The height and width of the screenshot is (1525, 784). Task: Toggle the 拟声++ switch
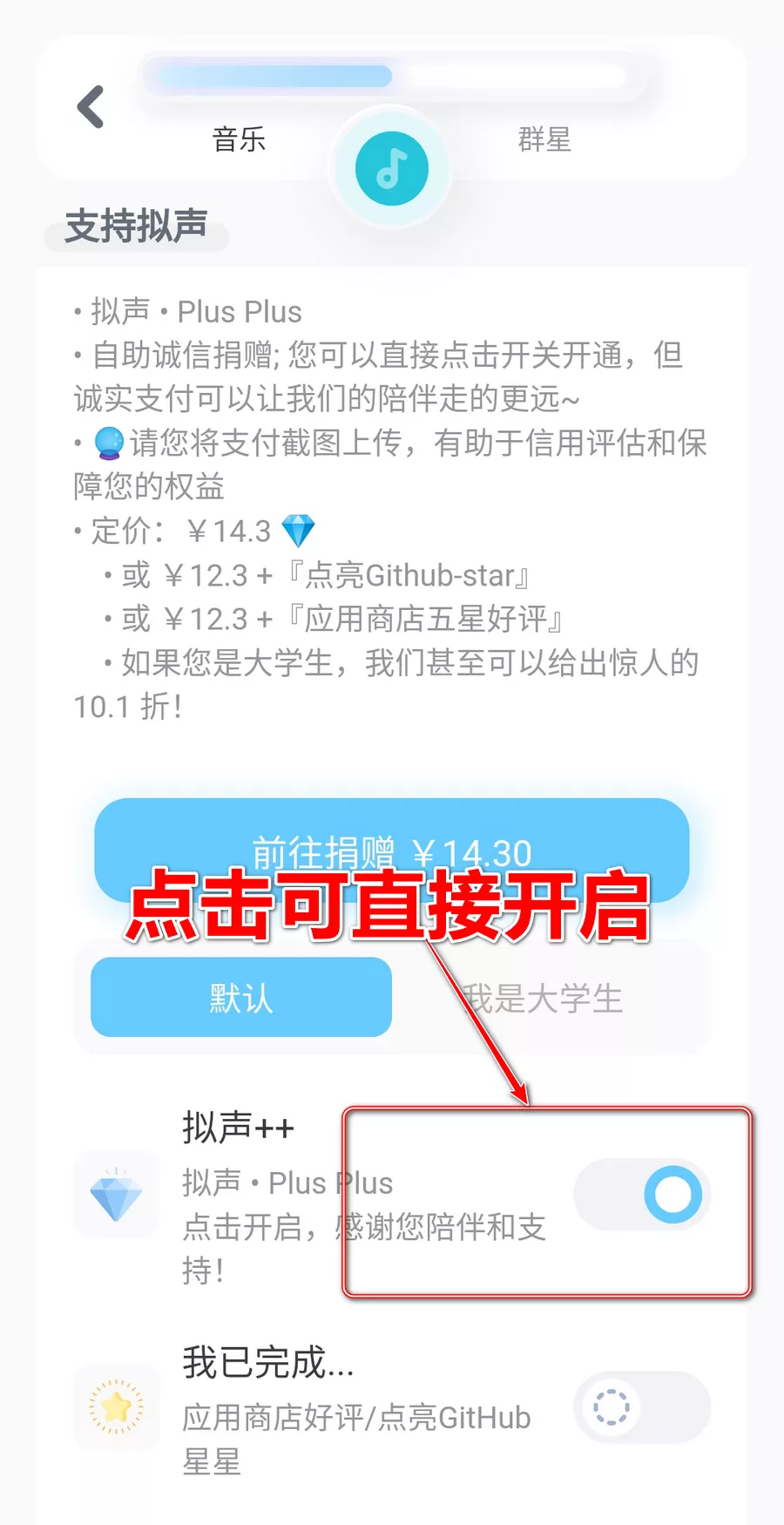(642, 1195)
